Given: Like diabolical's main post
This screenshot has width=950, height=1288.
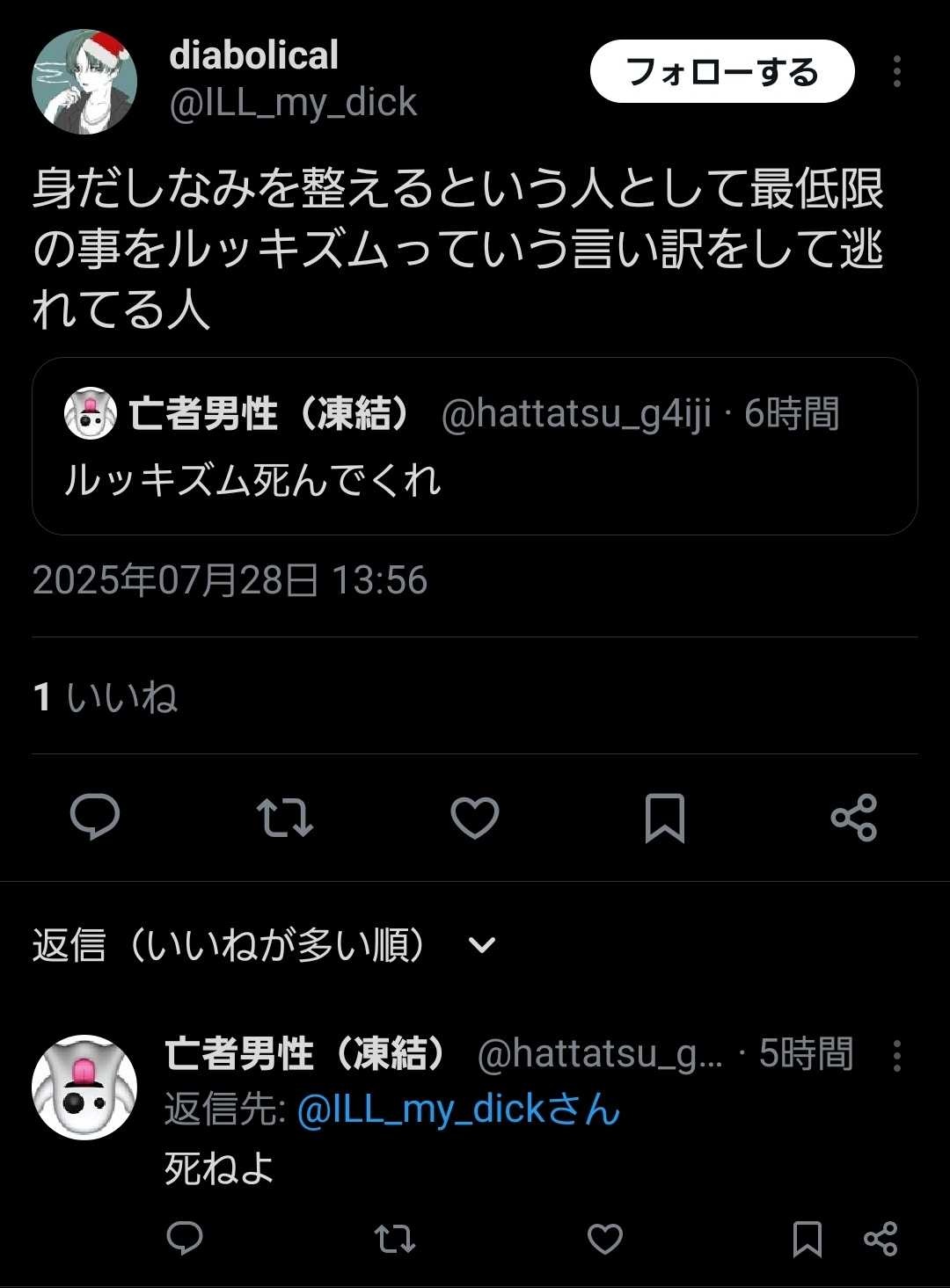Looking at the screenshot, I should (x=475, y=817).
